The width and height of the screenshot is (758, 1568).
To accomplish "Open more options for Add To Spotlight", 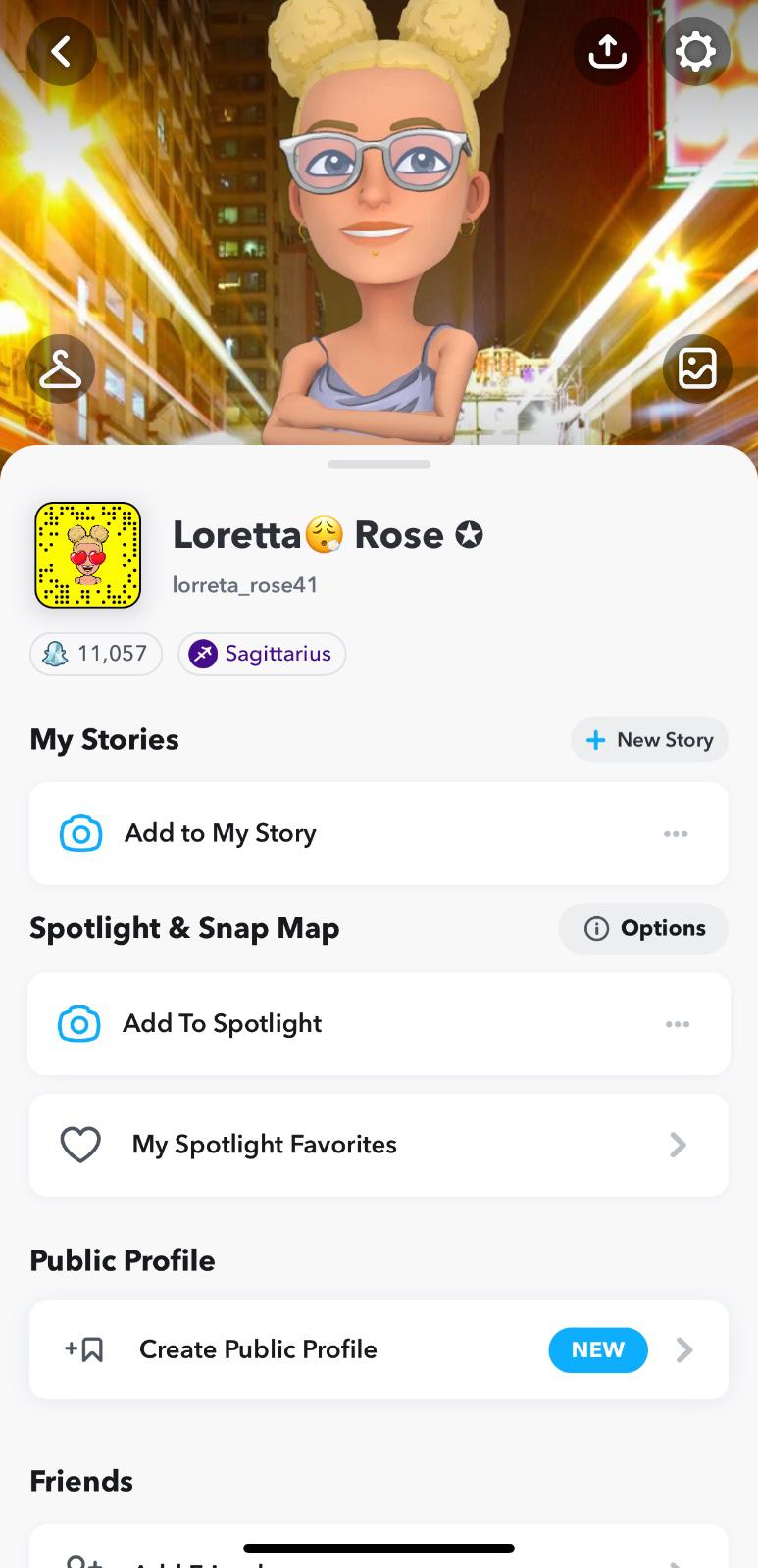I will point(678,1024).
